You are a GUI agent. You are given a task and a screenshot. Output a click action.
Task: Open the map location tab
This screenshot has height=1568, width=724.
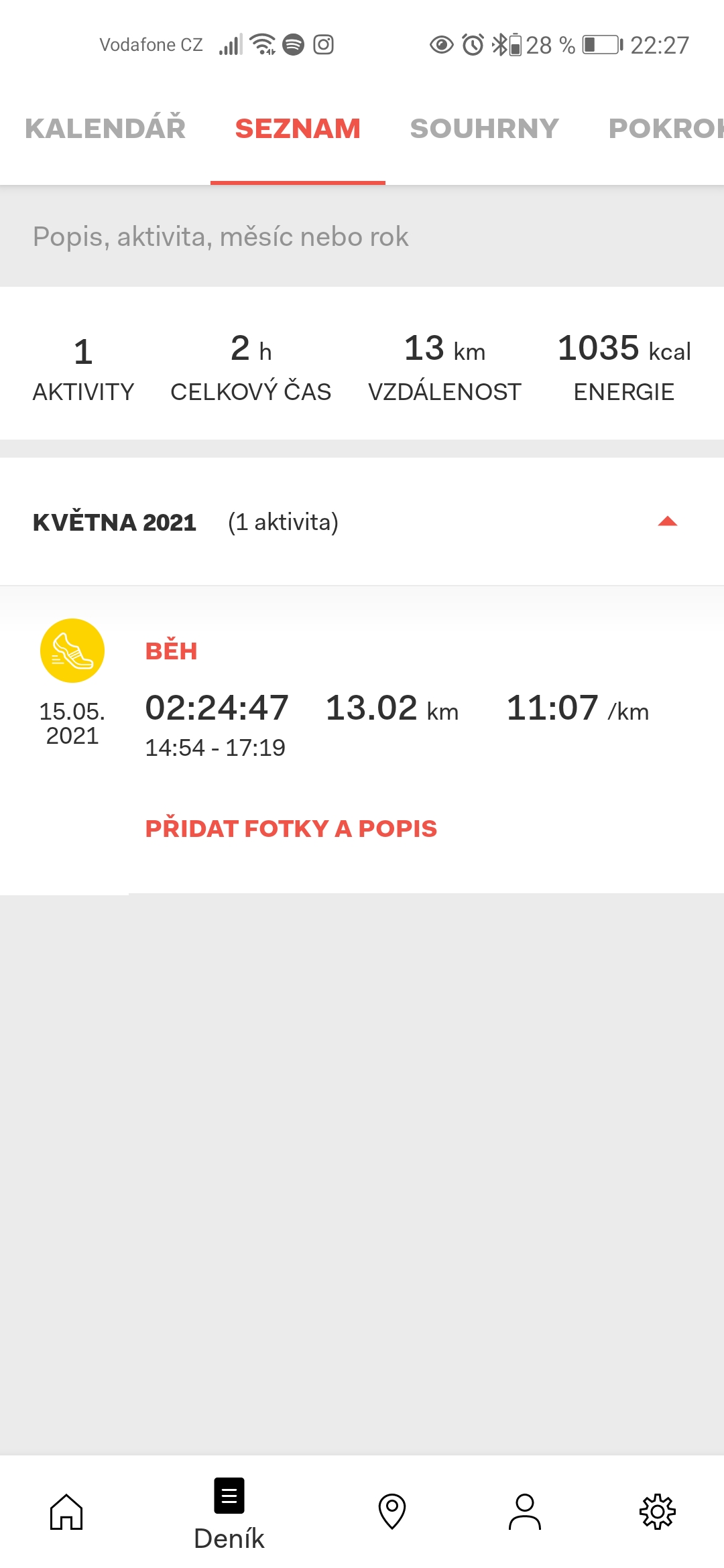pos(392,1512)
